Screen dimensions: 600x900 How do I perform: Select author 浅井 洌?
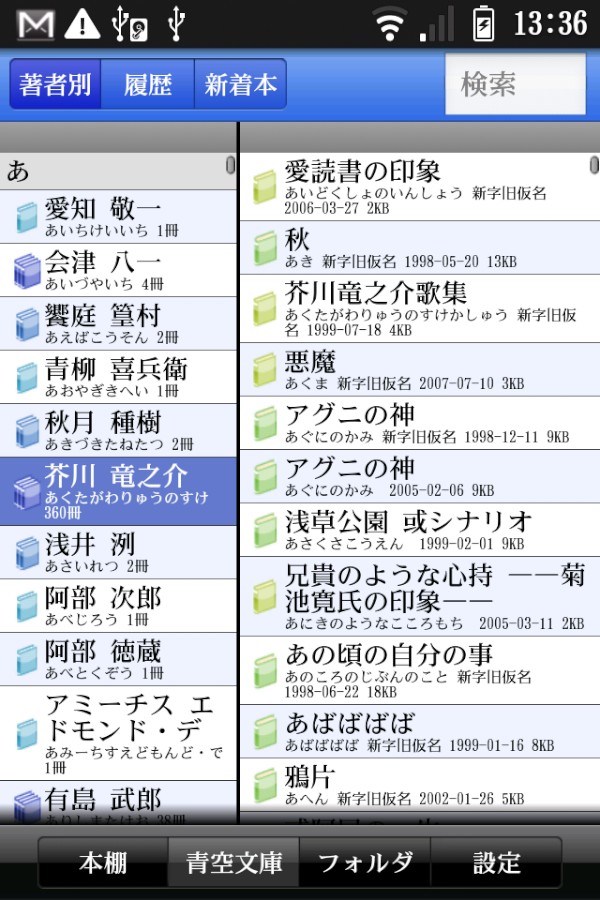118,552
